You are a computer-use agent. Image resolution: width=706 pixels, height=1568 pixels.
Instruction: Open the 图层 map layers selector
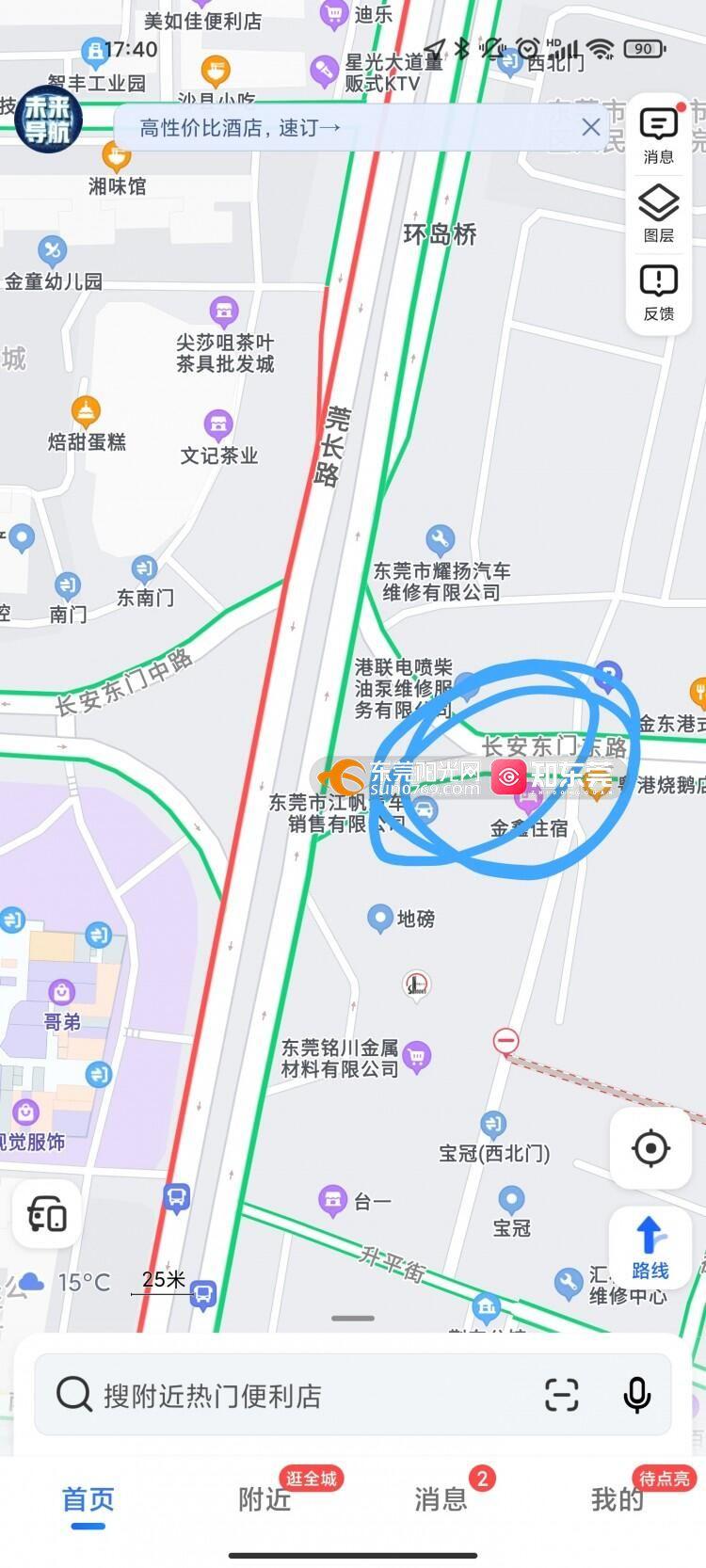[659, 214]
